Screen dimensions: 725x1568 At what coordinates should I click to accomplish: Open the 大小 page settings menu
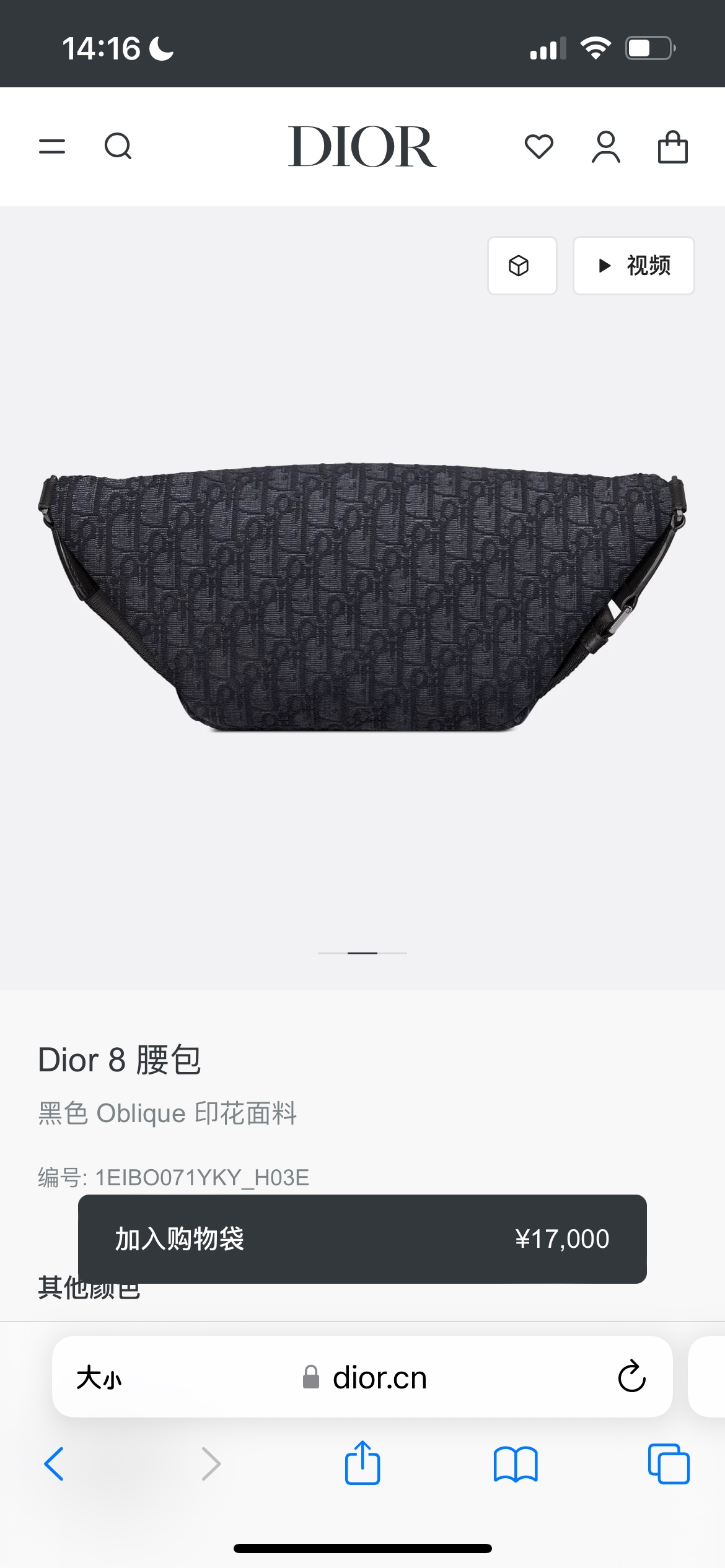99,1378
